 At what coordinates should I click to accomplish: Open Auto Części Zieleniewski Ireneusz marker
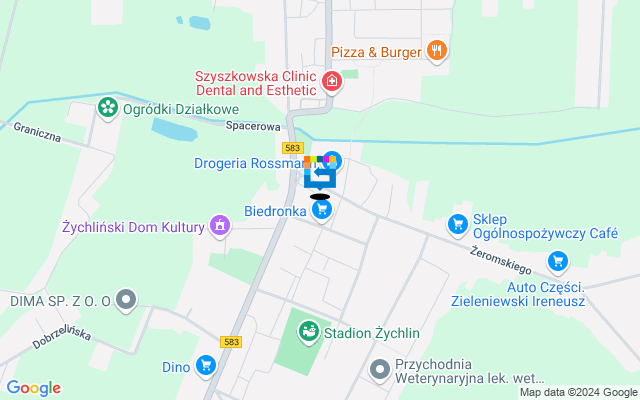[558, 263]
